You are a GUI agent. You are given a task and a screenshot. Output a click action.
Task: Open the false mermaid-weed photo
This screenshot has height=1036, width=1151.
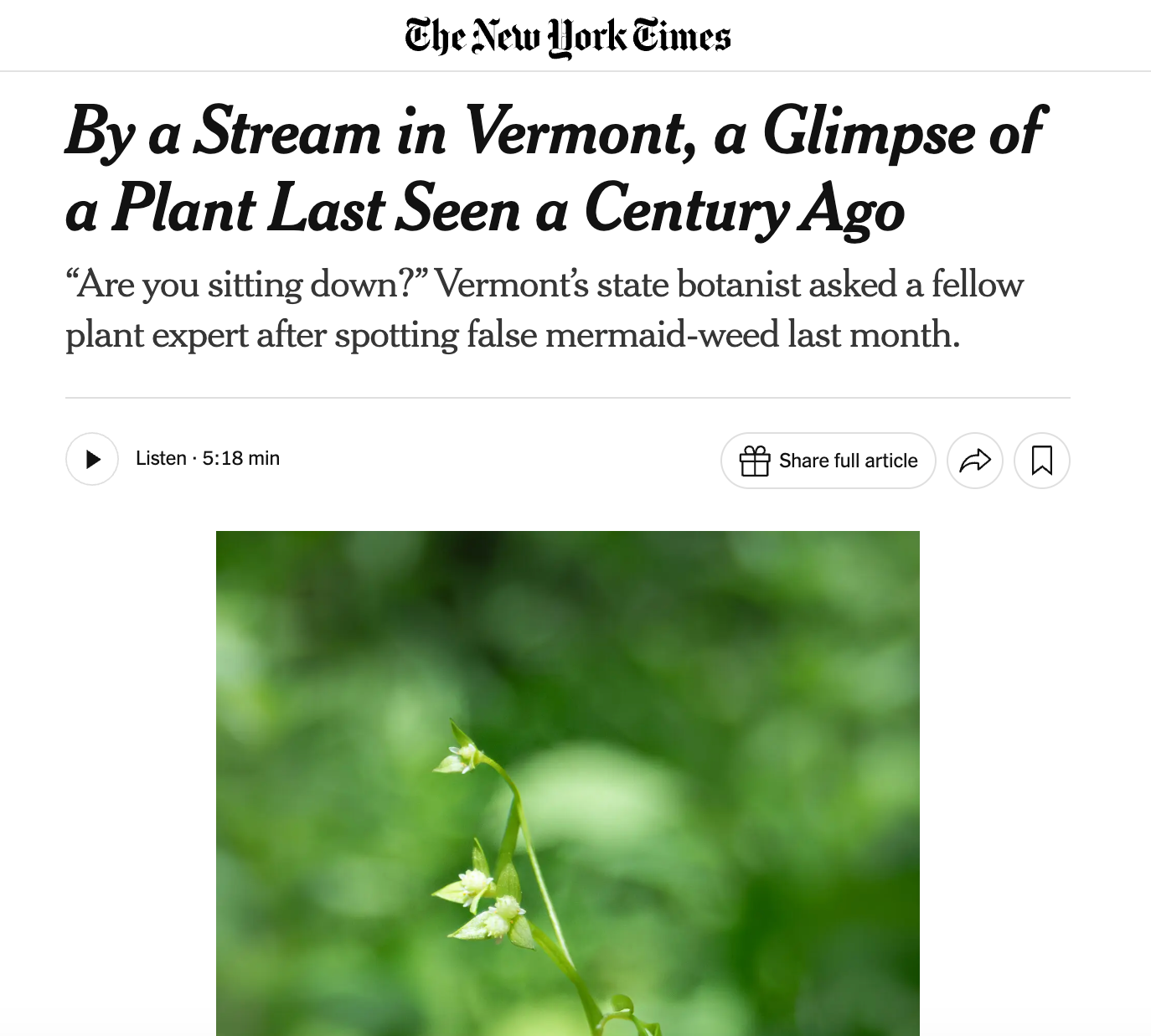[x=568, y=783]
